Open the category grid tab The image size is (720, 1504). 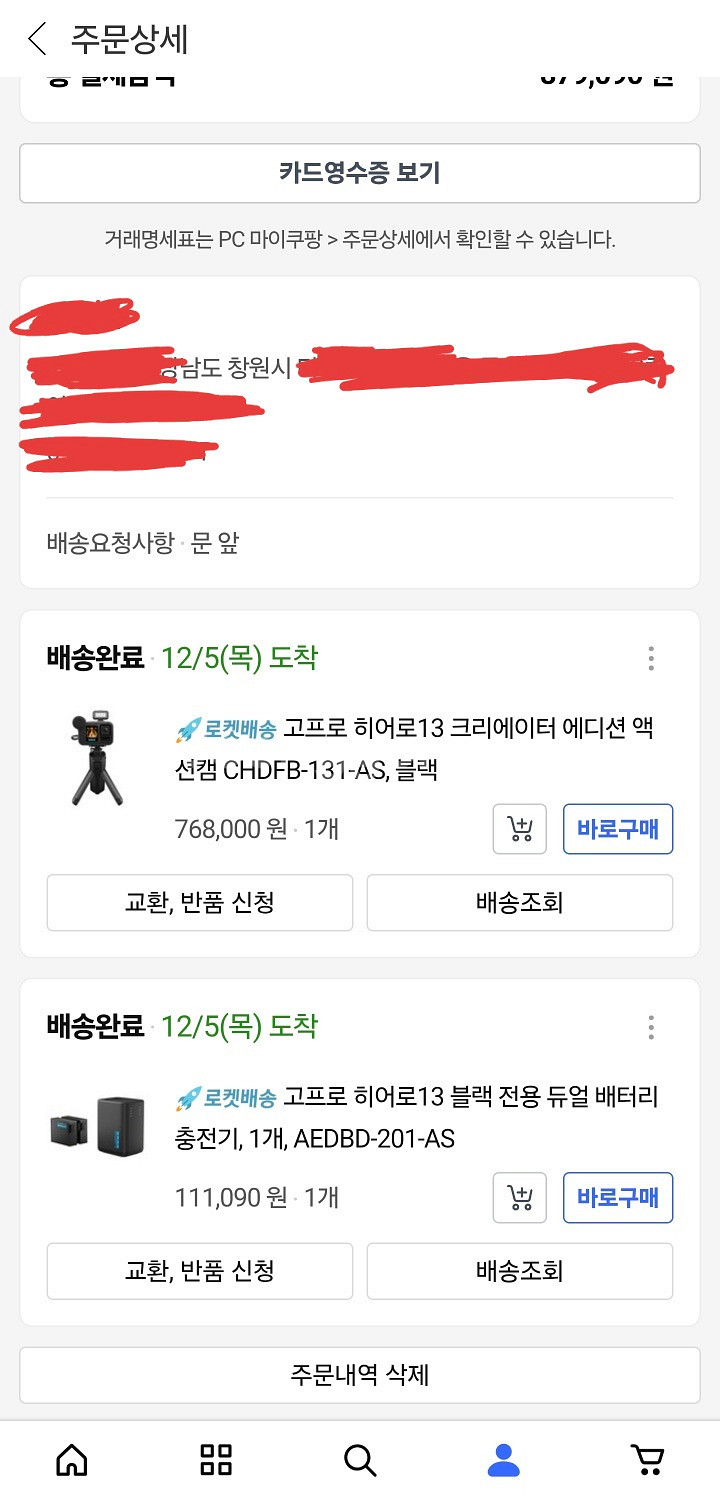(216, 1460)
